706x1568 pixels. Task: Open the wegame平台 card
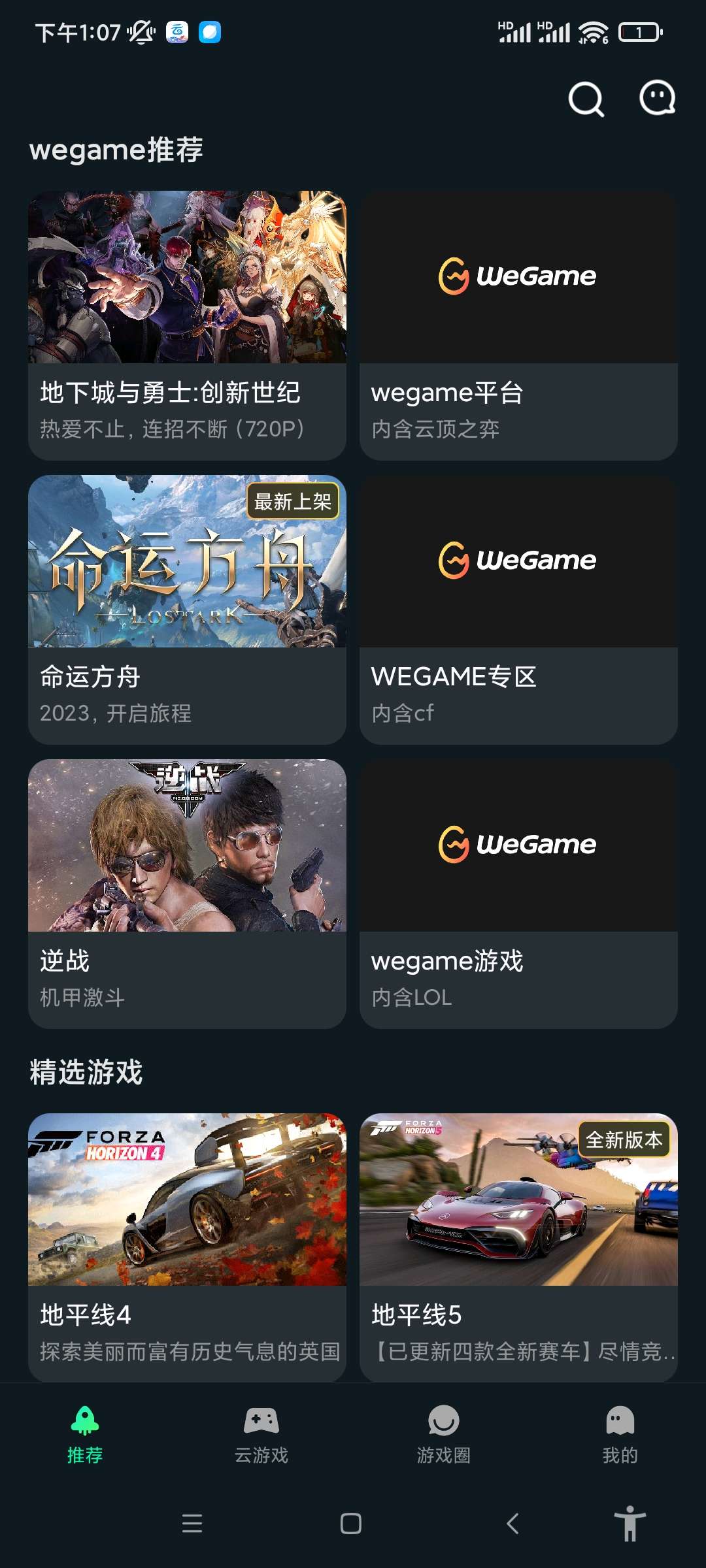coord(518,325)
